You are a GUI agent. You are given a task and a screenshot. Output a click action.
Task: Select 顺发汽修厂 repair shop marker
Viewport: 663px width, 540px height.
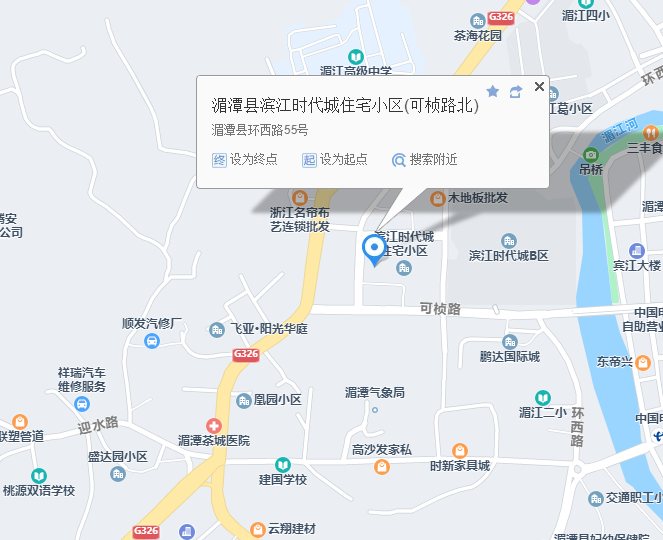tap(152, 341)
